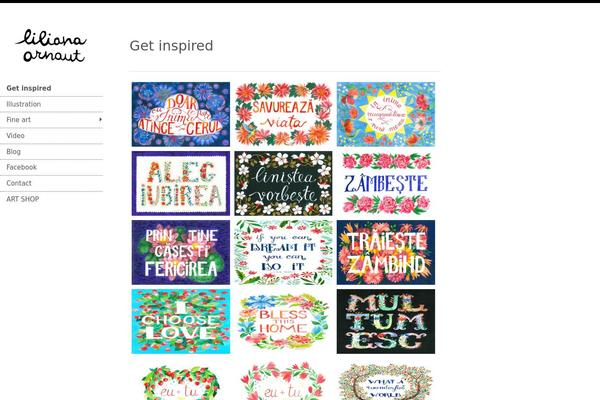The image size is (600, 400).
Task: Open the ART SHOP link
Action: tap(23, 199)
